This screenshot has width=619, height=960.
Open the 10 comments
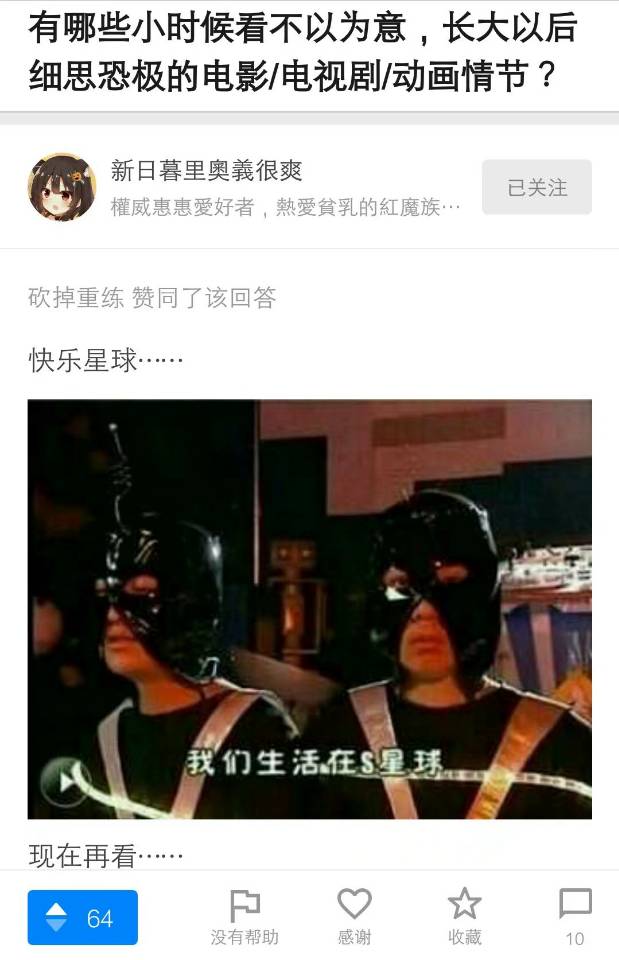pyautogui.click(x=575, y=916)
